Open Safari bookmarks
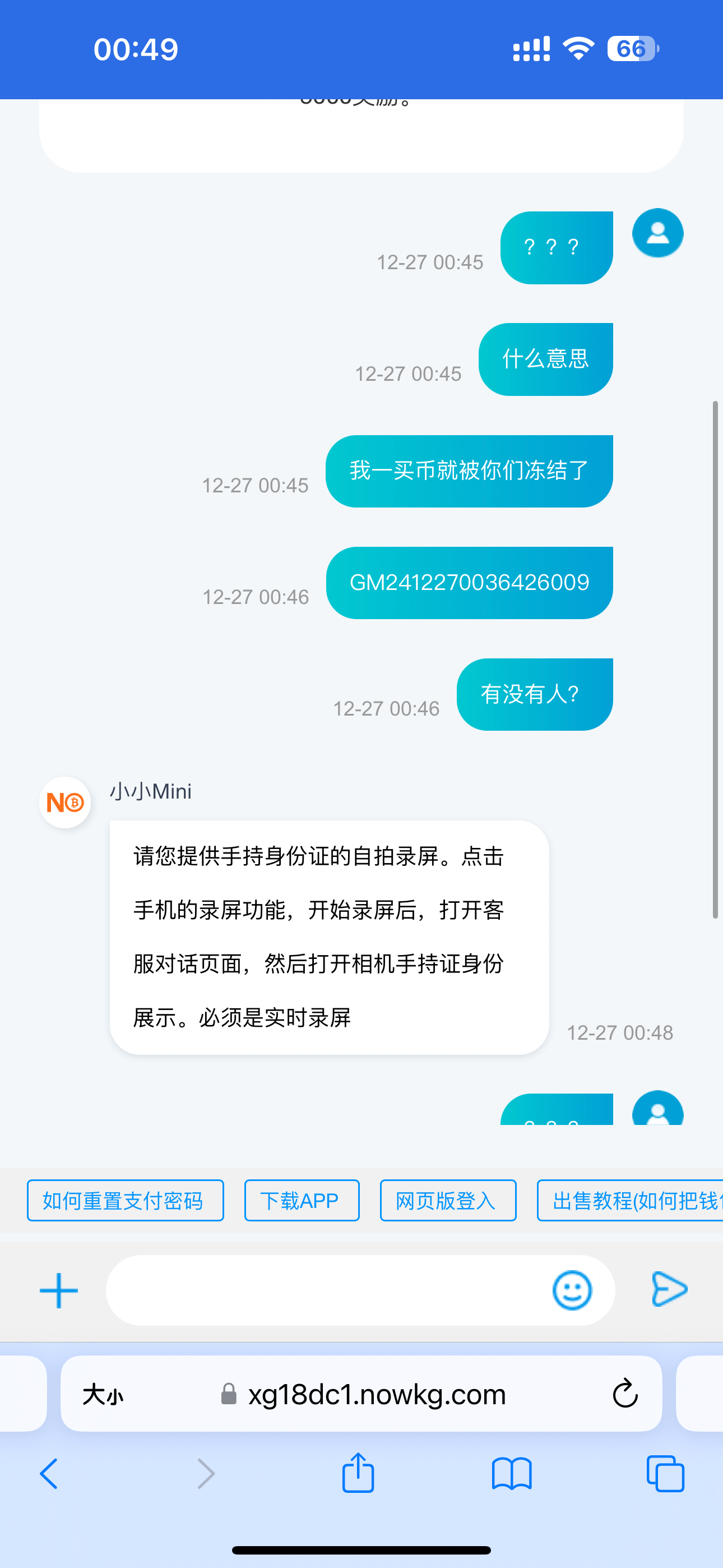The height and width of the screenshot is (1568, 723). tap(512, 1474)
